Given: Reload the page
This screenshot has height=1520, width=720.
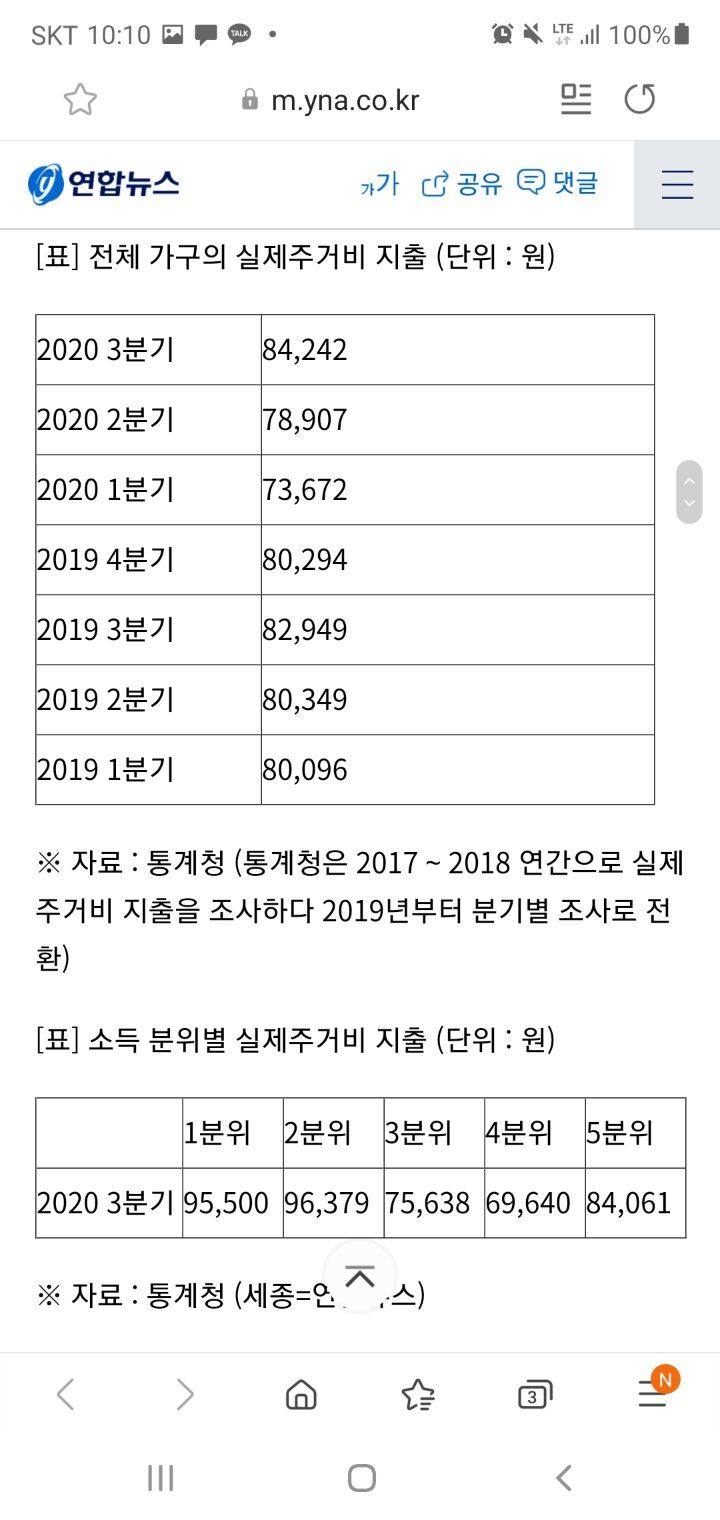Looking at the screenshot, I should pyautogui.click(x=640, y=99).
